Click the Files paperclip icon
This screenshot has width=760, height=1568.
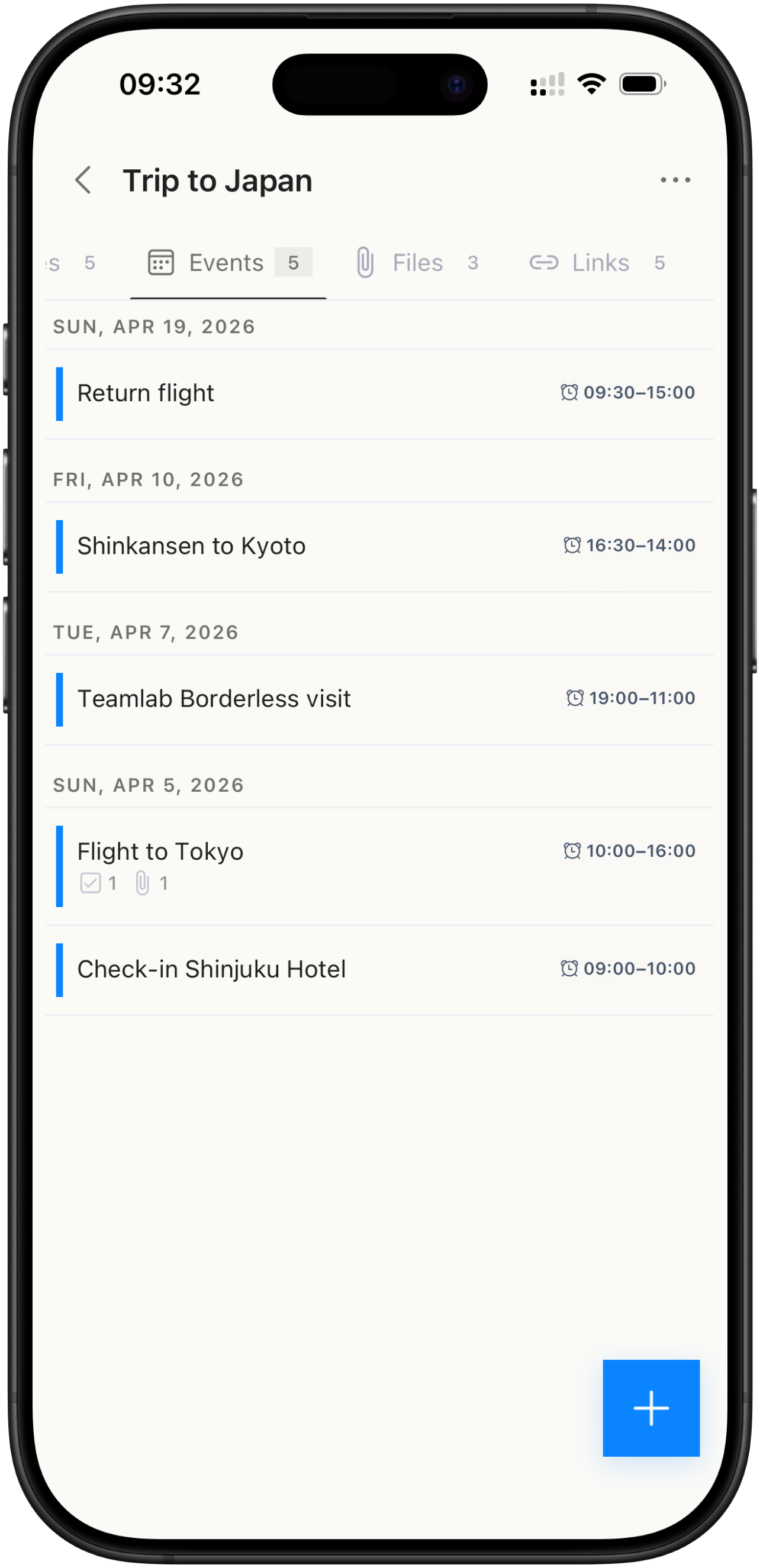pyautogui.click(x=365, y=262)
